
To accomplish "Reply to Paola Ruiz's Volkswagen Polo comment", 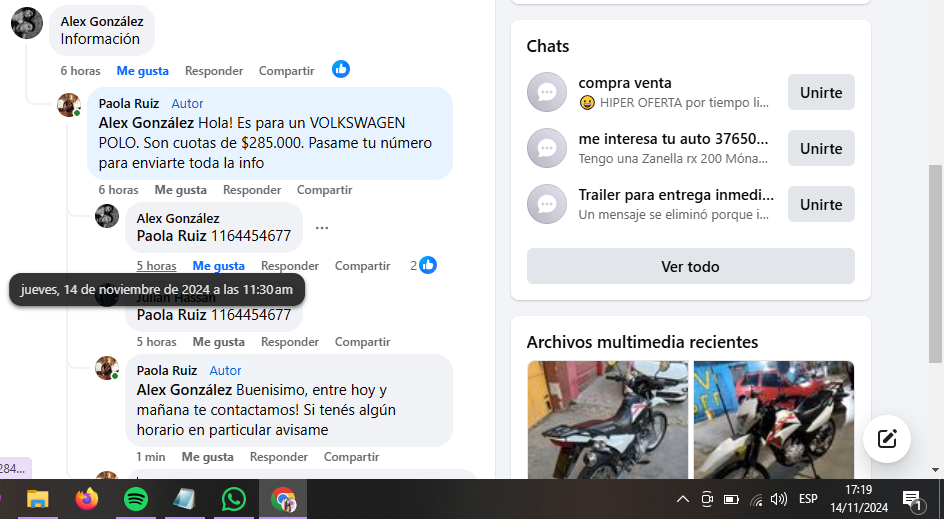I will 252,190.
